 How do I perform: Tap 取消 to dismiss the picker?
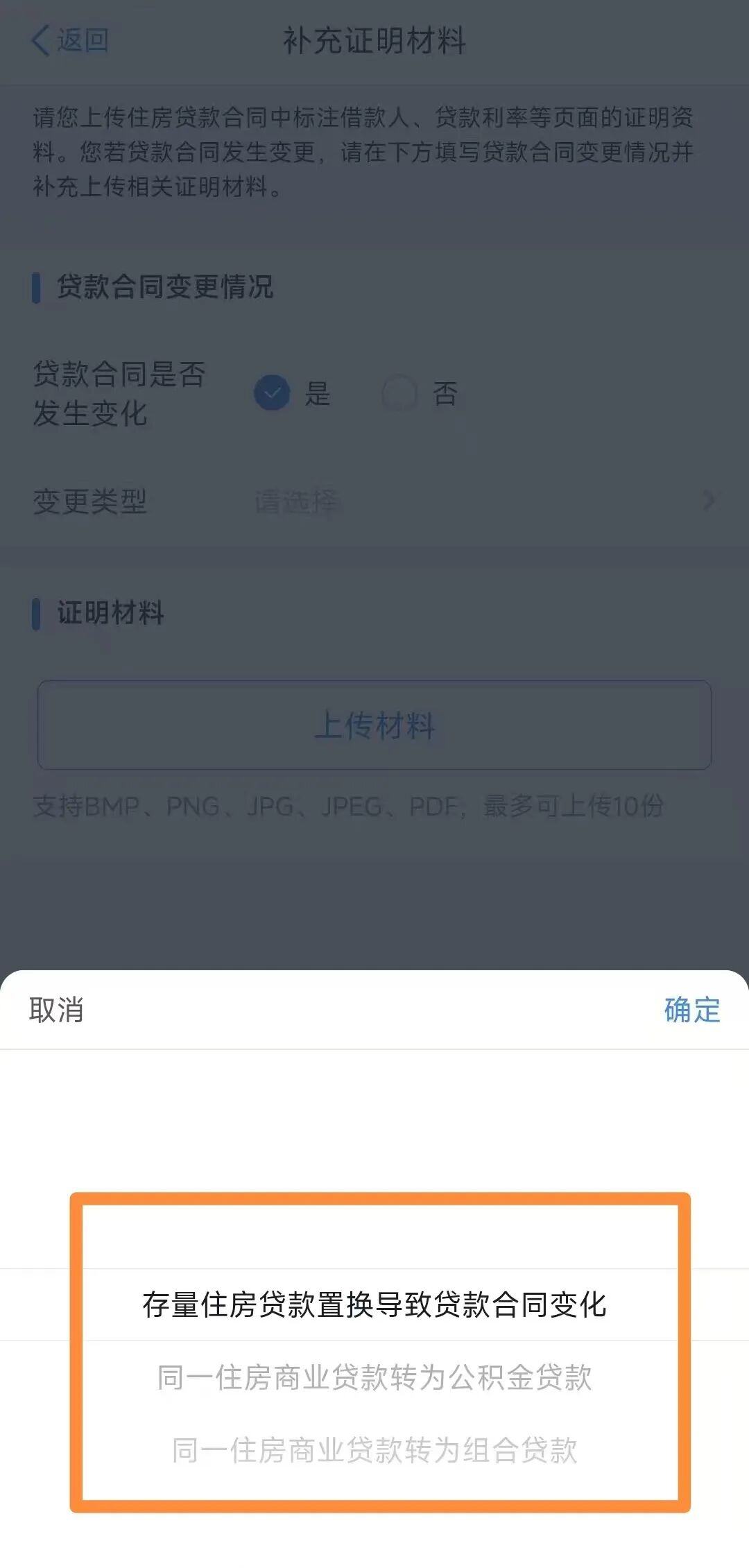(56, 1010)
